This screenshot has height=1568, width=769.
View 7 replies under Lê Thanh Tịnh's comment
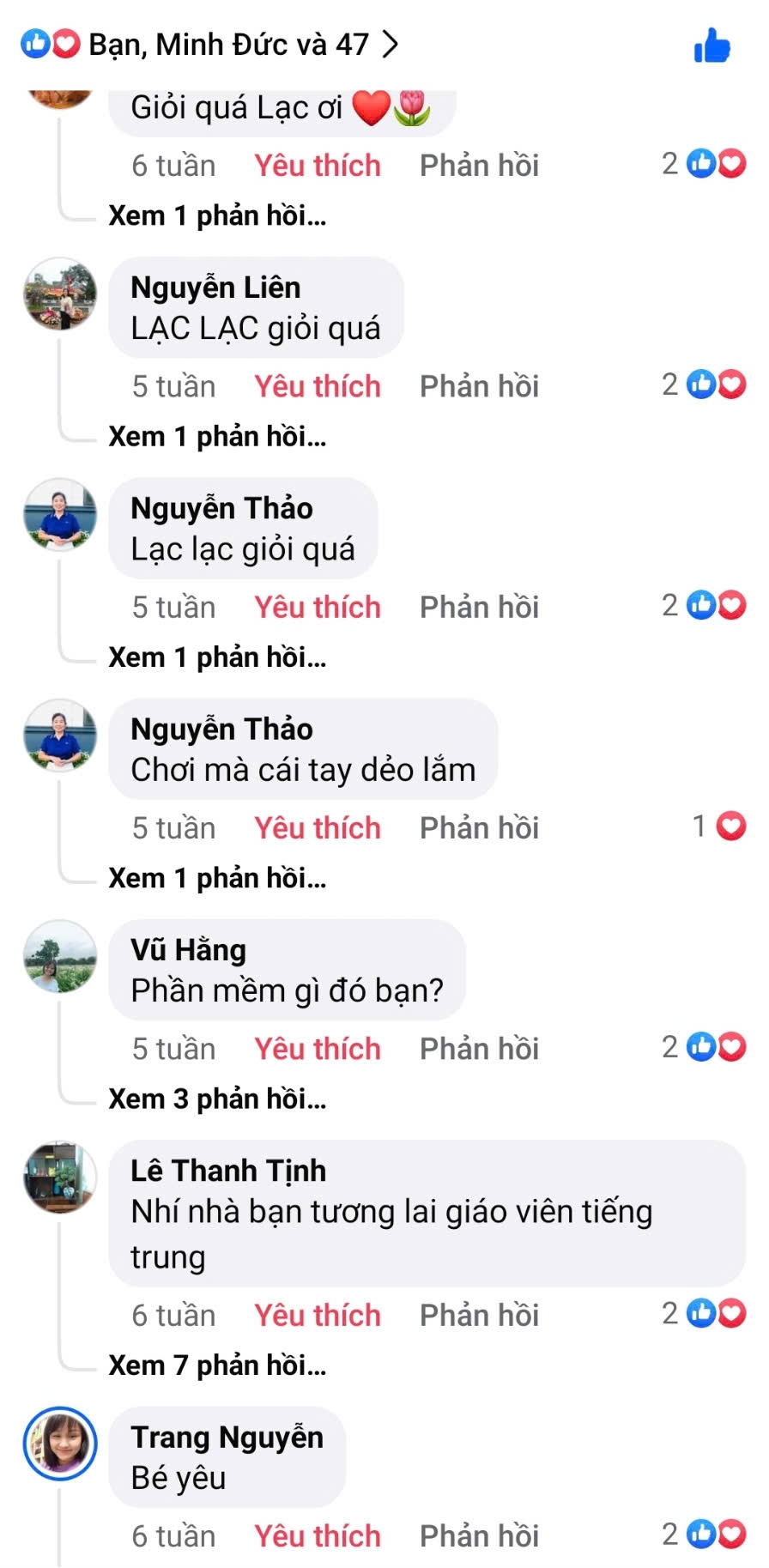tap(217, 1365)
